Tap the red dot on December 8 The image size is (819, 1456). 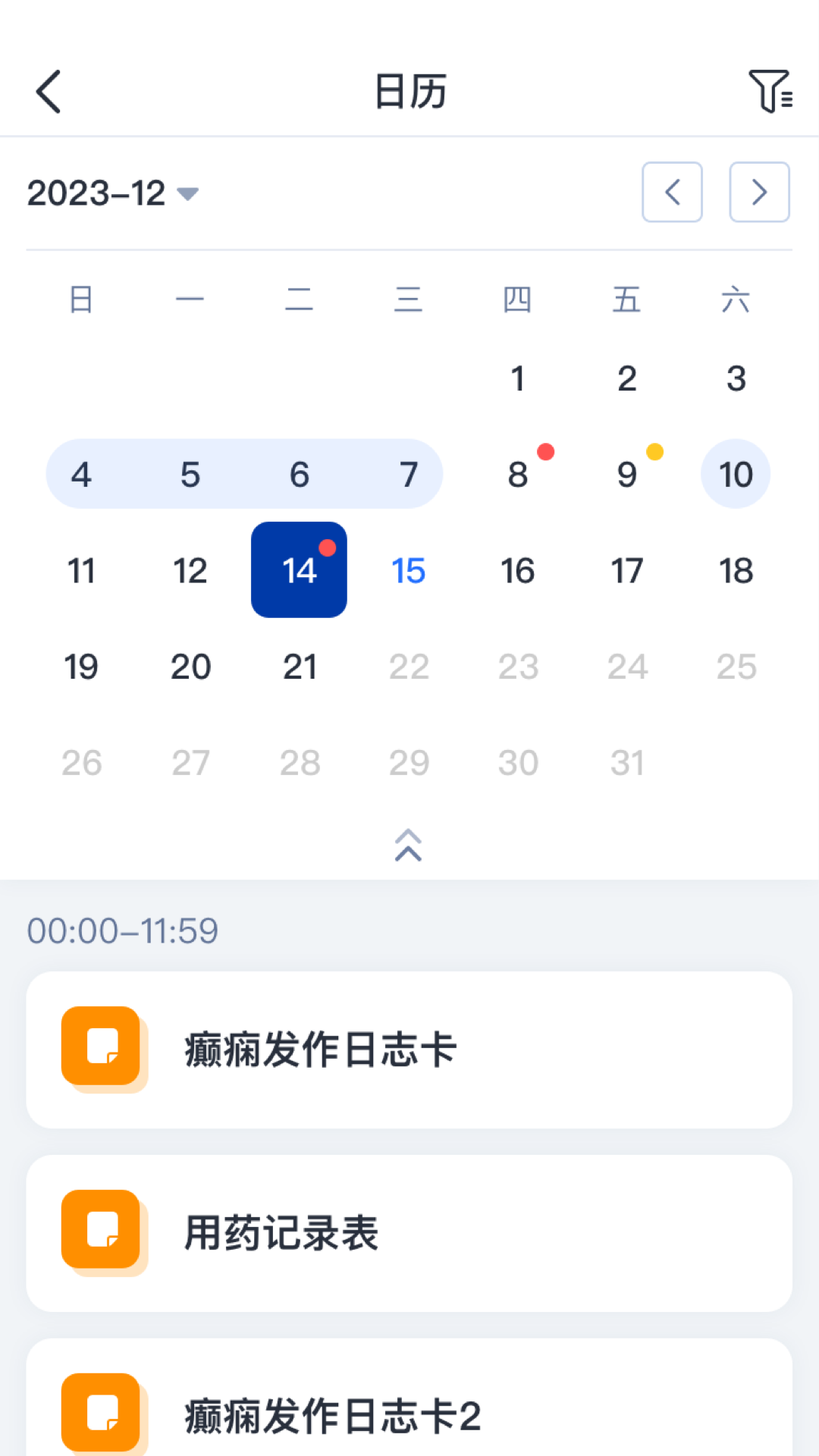(x=546, y=452)
